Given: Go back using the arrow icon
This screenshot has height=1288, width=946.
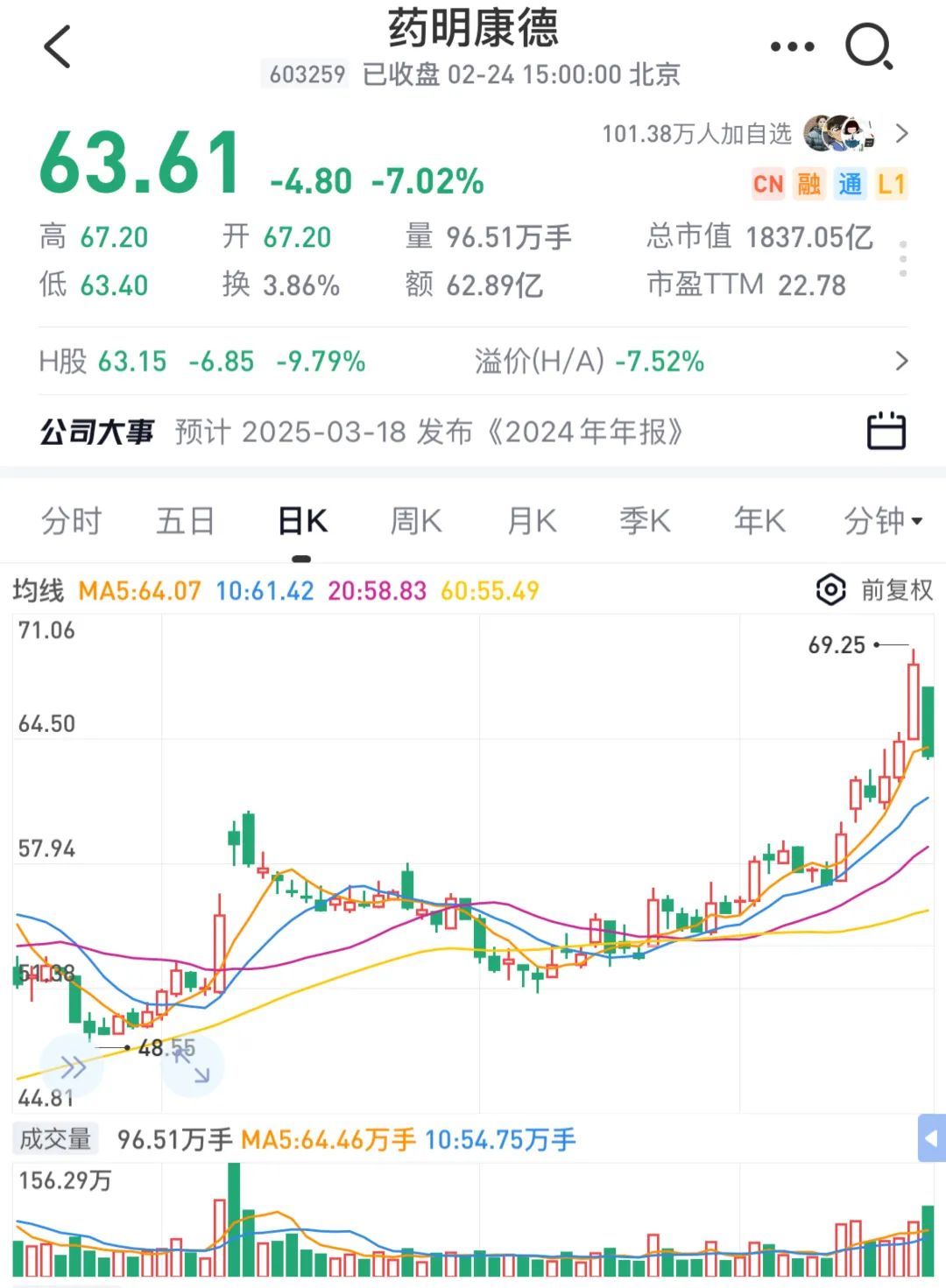Looking at the screenshot, I should (58, 47).
